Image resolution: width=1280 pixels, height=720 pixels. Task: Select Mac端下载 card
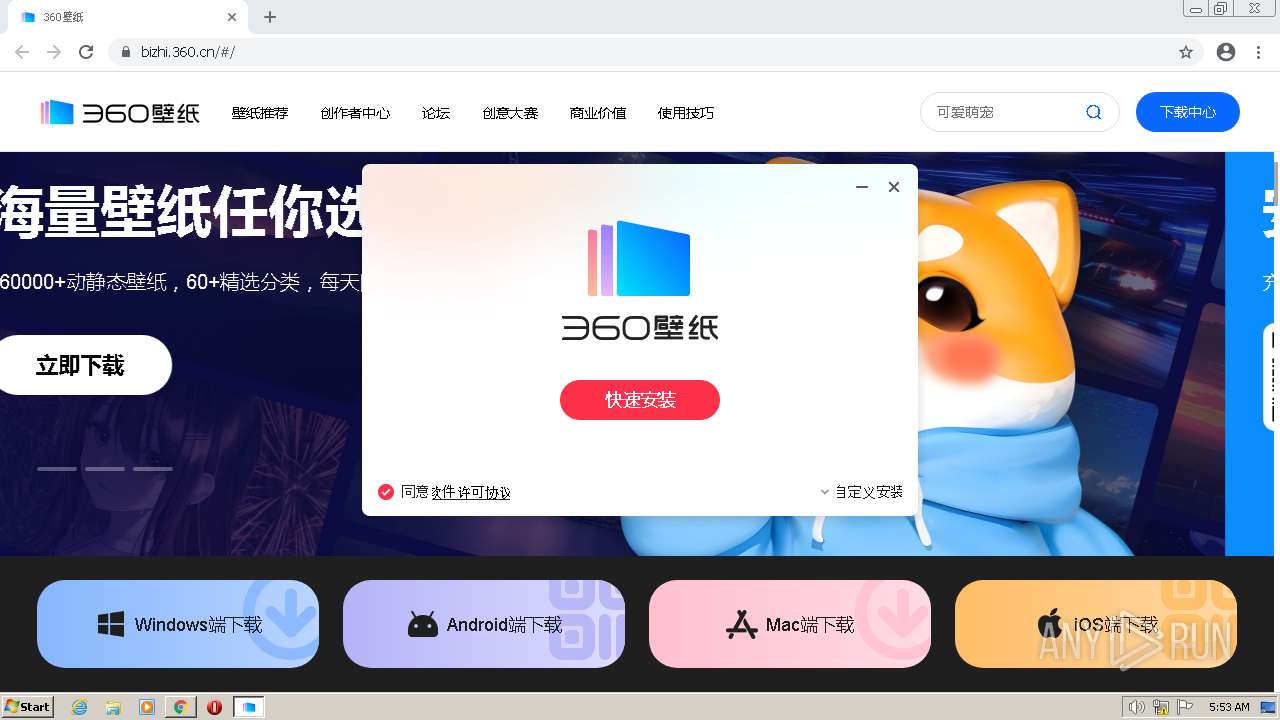click(x=790, y=624)
